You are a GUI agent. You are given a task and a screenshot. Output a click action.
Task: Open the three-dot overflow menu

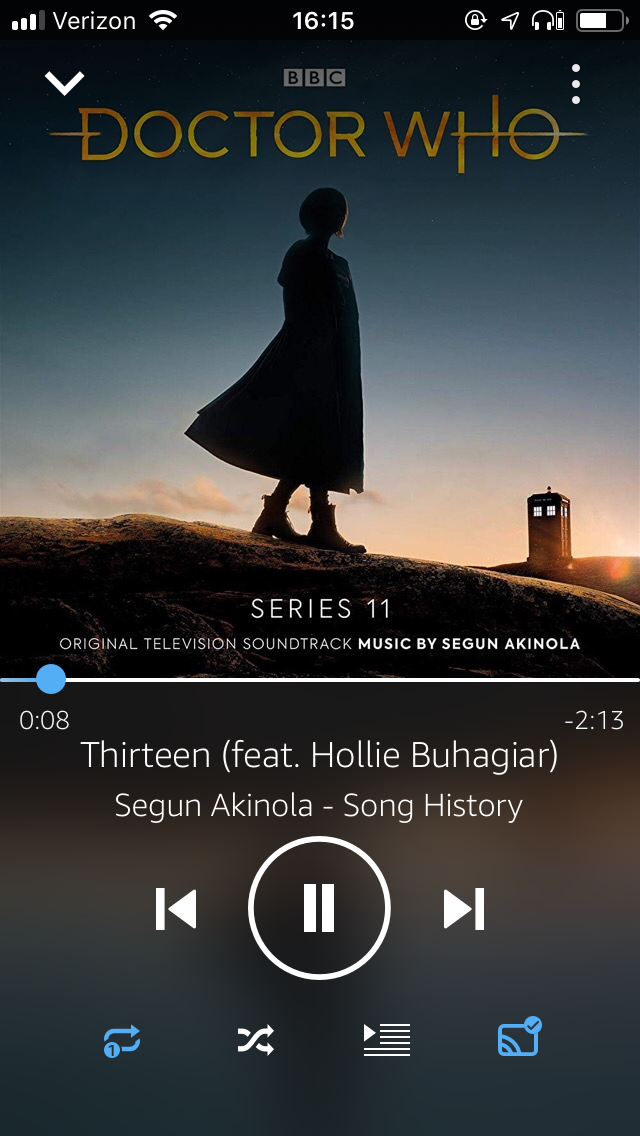576,84
